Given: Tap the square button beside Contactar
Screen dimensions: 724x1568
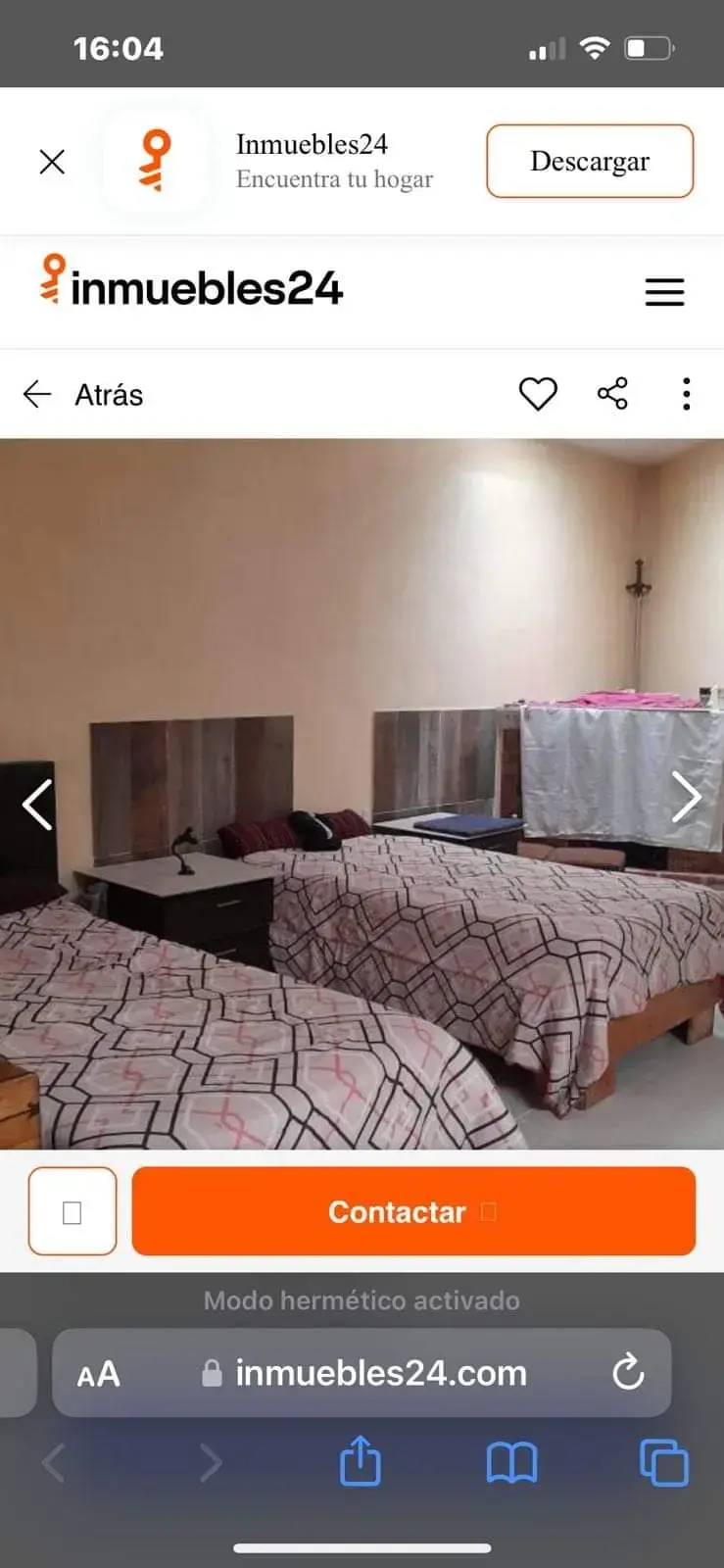Looking at the screenshot, I should click(72, 1211).
